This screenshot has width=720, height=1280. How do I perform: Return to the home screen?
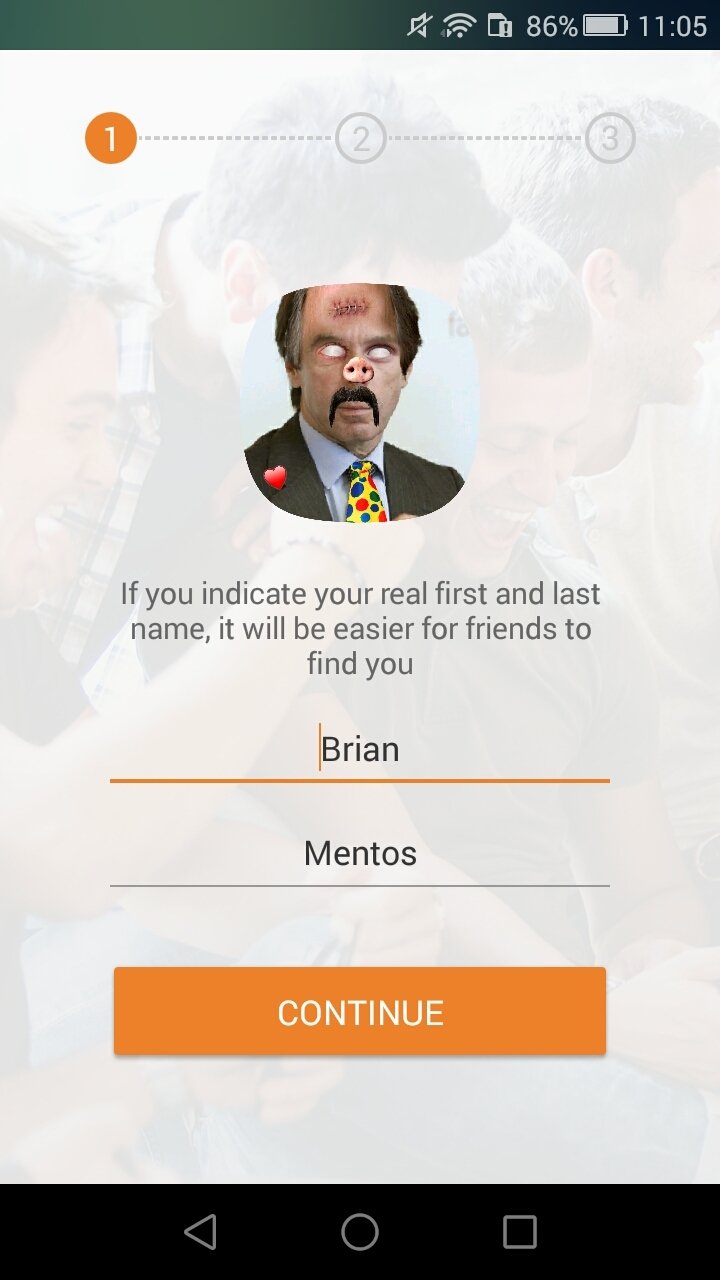(x=360, y=1232)
